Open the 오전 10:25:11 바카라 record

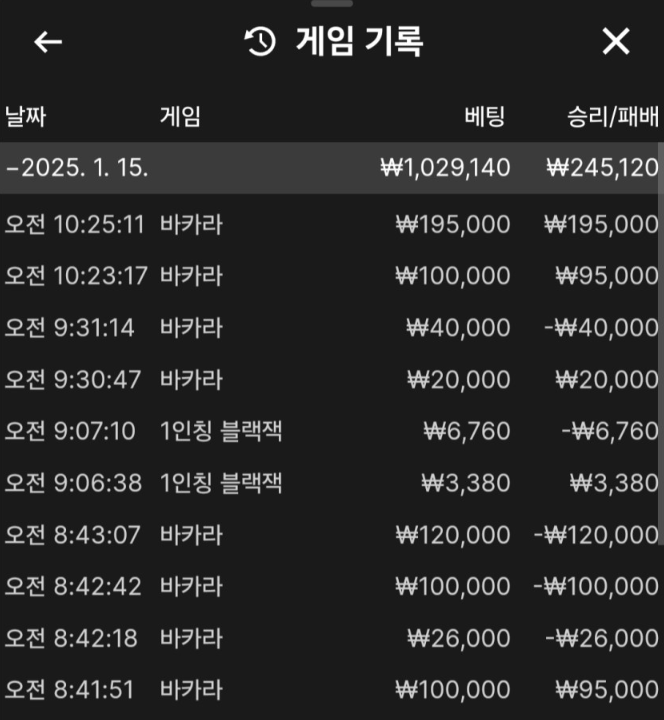(x=332, y=224)
